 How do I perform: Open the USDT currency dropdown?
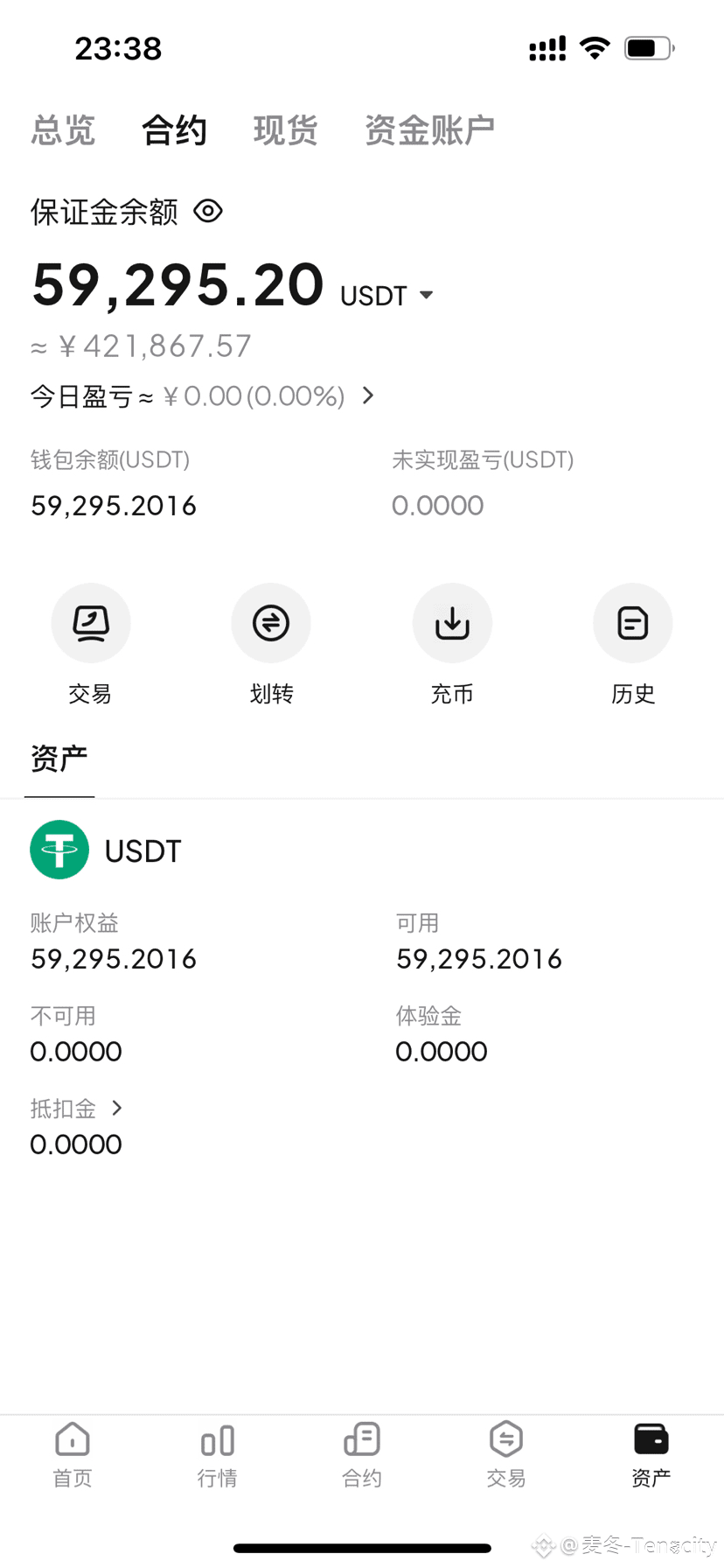[x=426, y=295]
